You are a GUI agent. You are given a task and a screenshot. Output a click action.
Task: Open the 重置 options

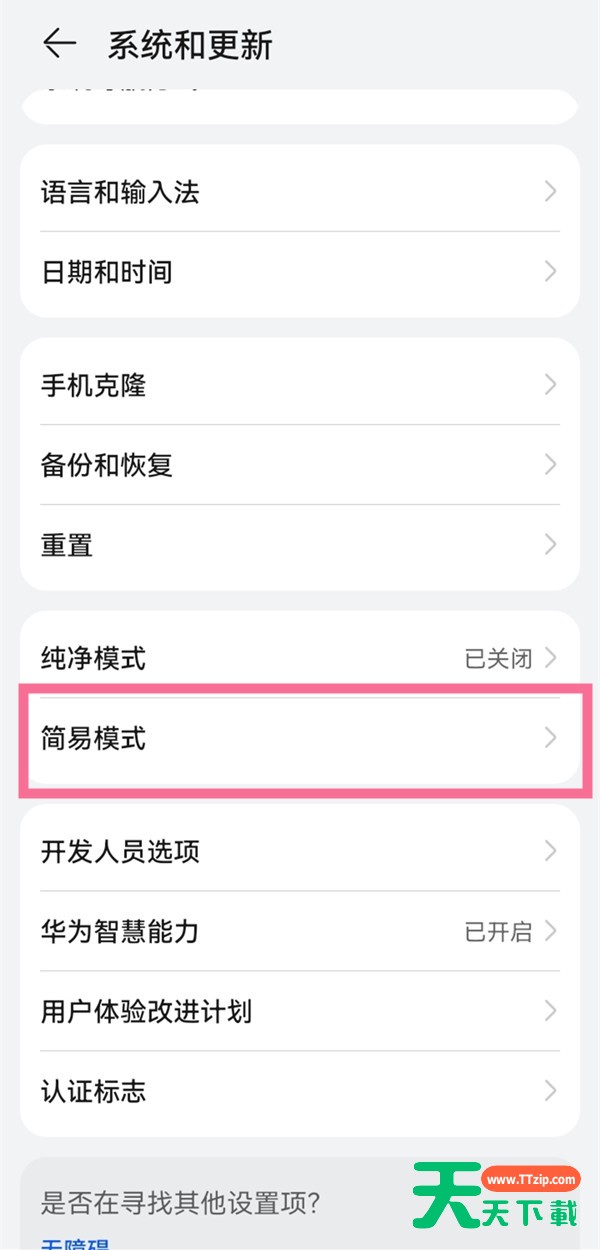(300, 545)
